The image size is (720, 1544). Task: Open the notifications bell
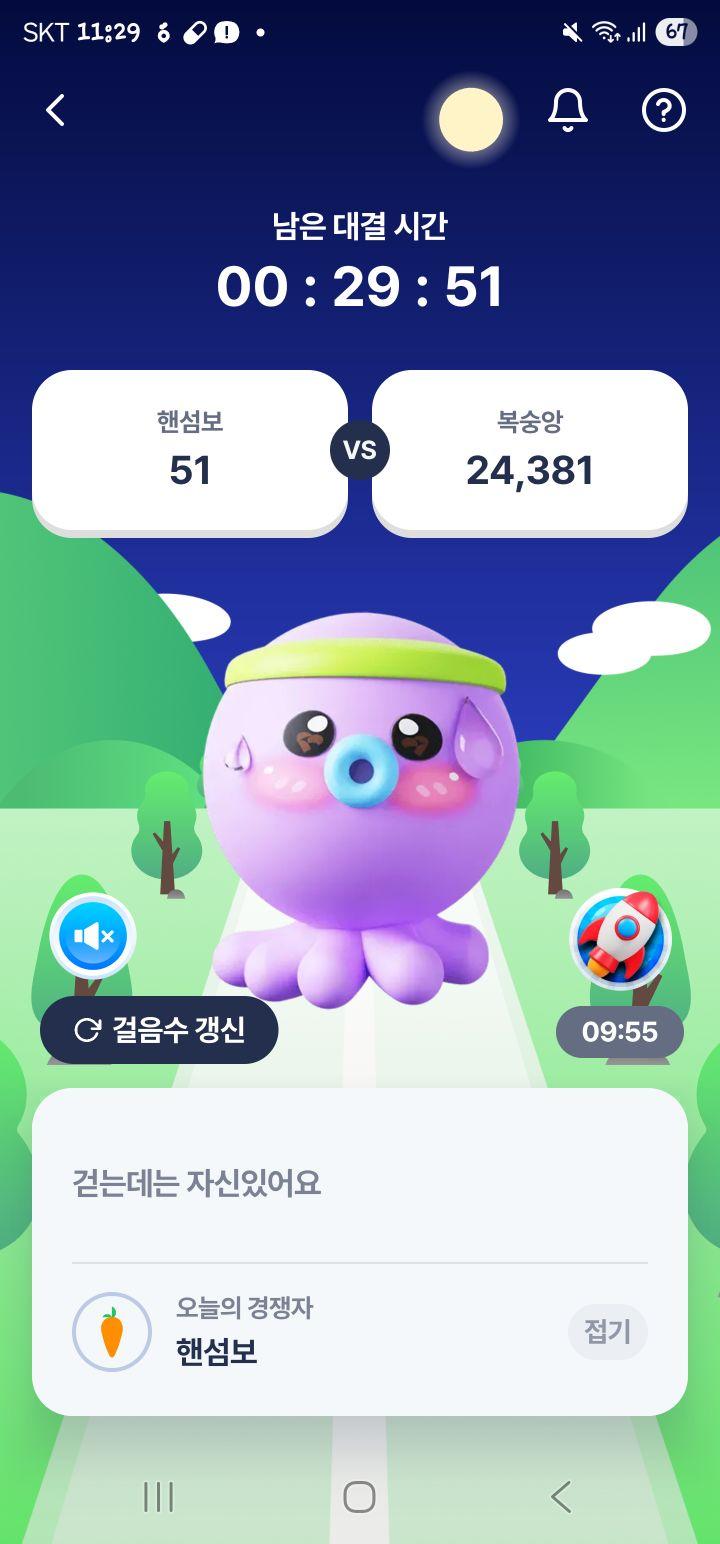(x=567, y=110)
